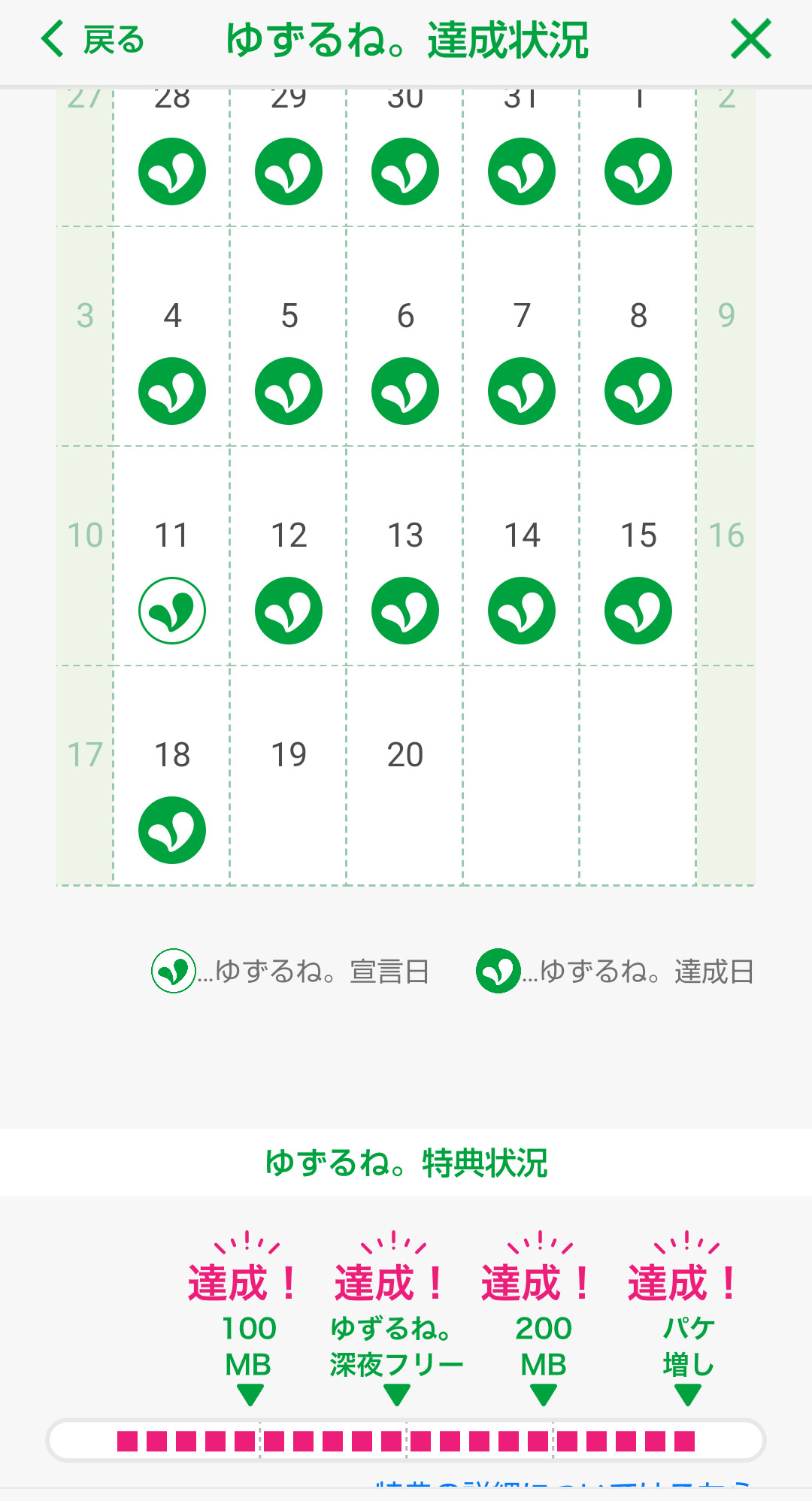Close the ゆずるね。達成状況 screen
812x1501 pixels.
point(750,39)
